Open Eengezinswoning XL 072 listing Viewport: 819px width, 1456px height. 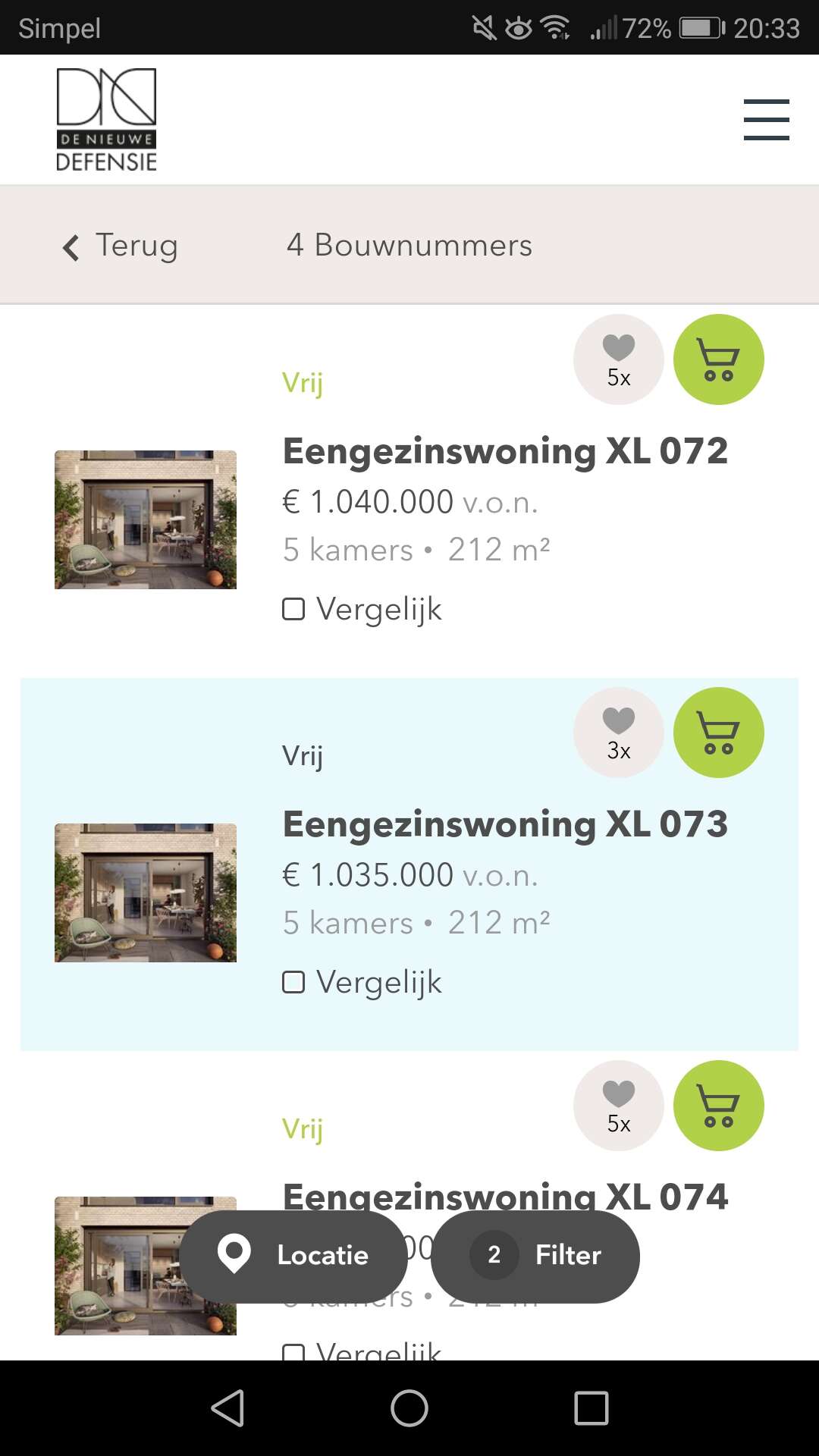click(x=505, y=451)
